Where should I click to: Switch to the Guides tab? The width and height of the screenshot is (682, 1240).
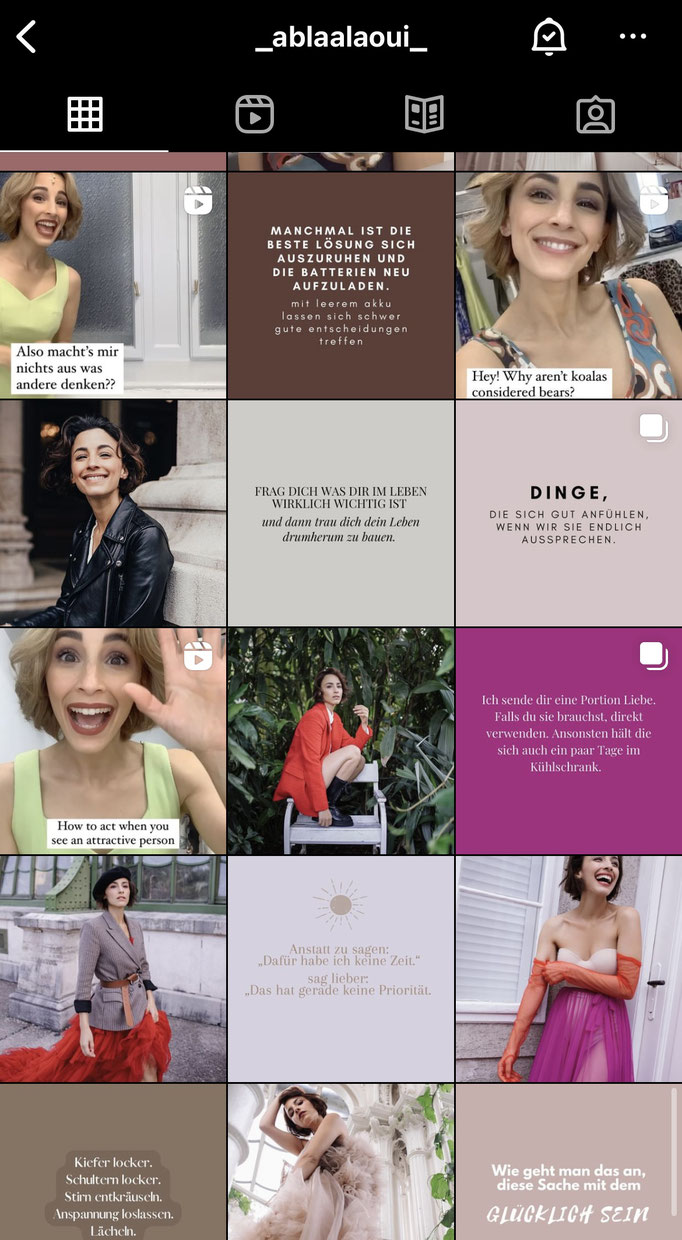(x=424, y=115)
